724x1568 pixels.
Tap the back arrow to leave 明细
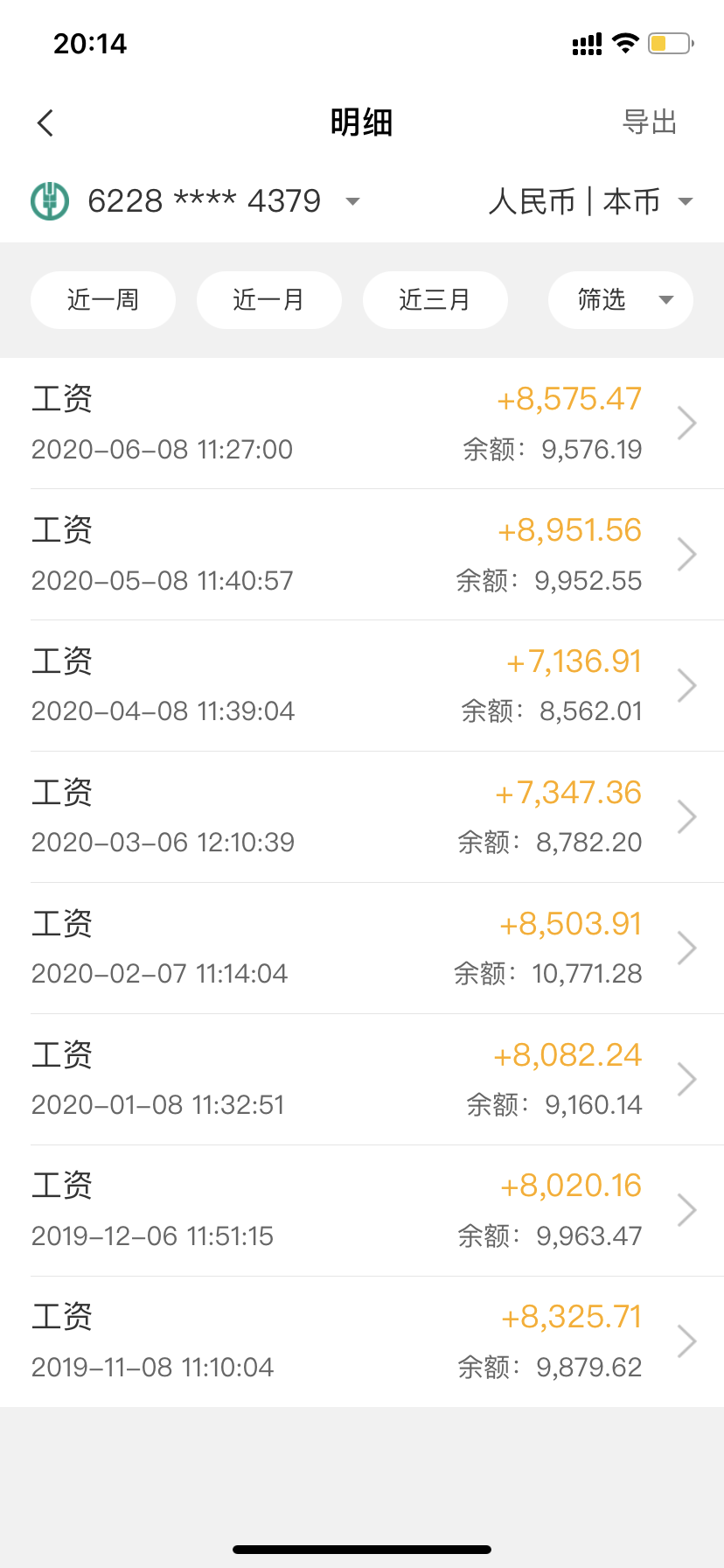[x=45, y=122]
